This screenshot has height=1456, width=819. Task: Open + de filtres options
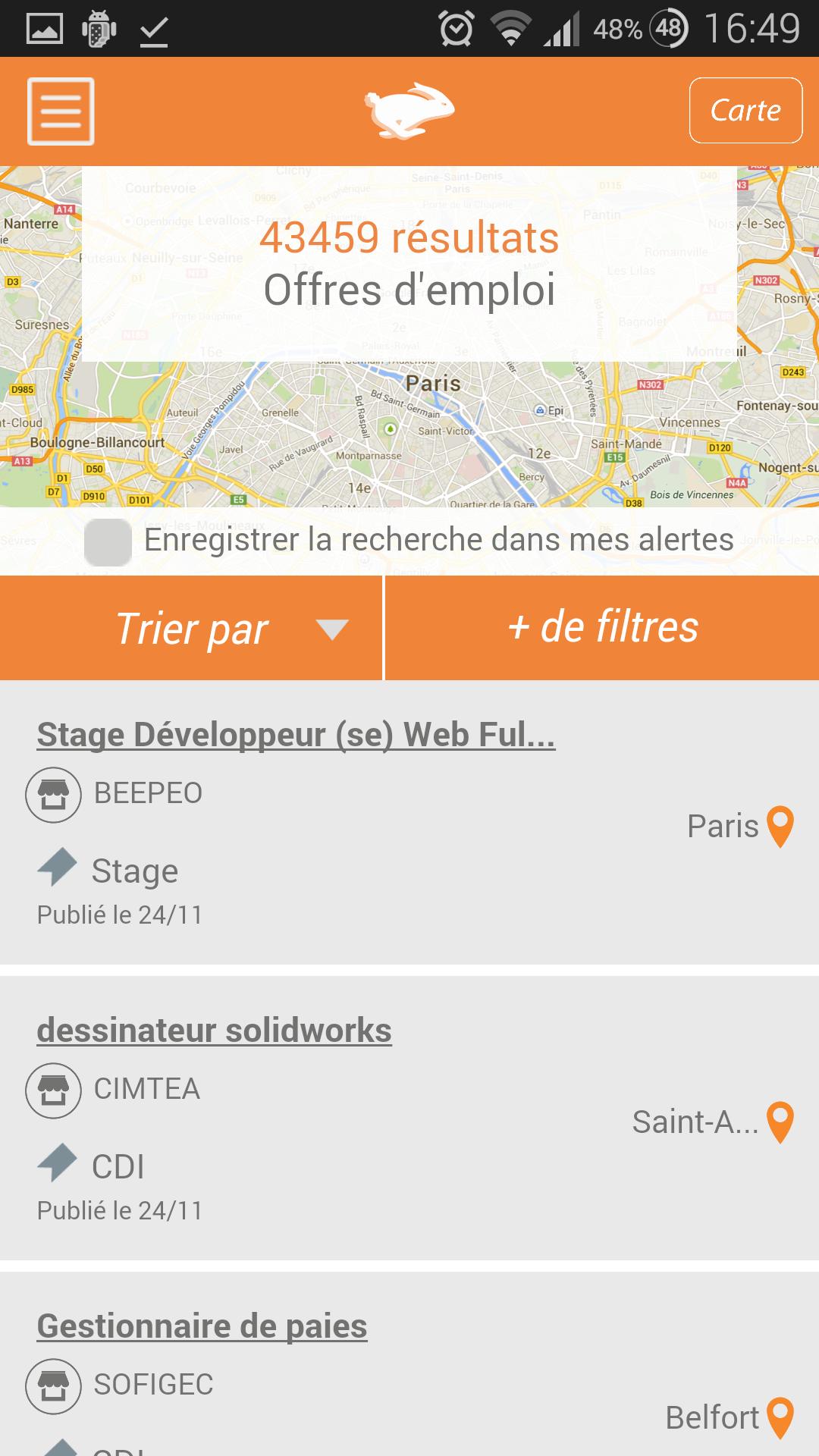[603, 628]
